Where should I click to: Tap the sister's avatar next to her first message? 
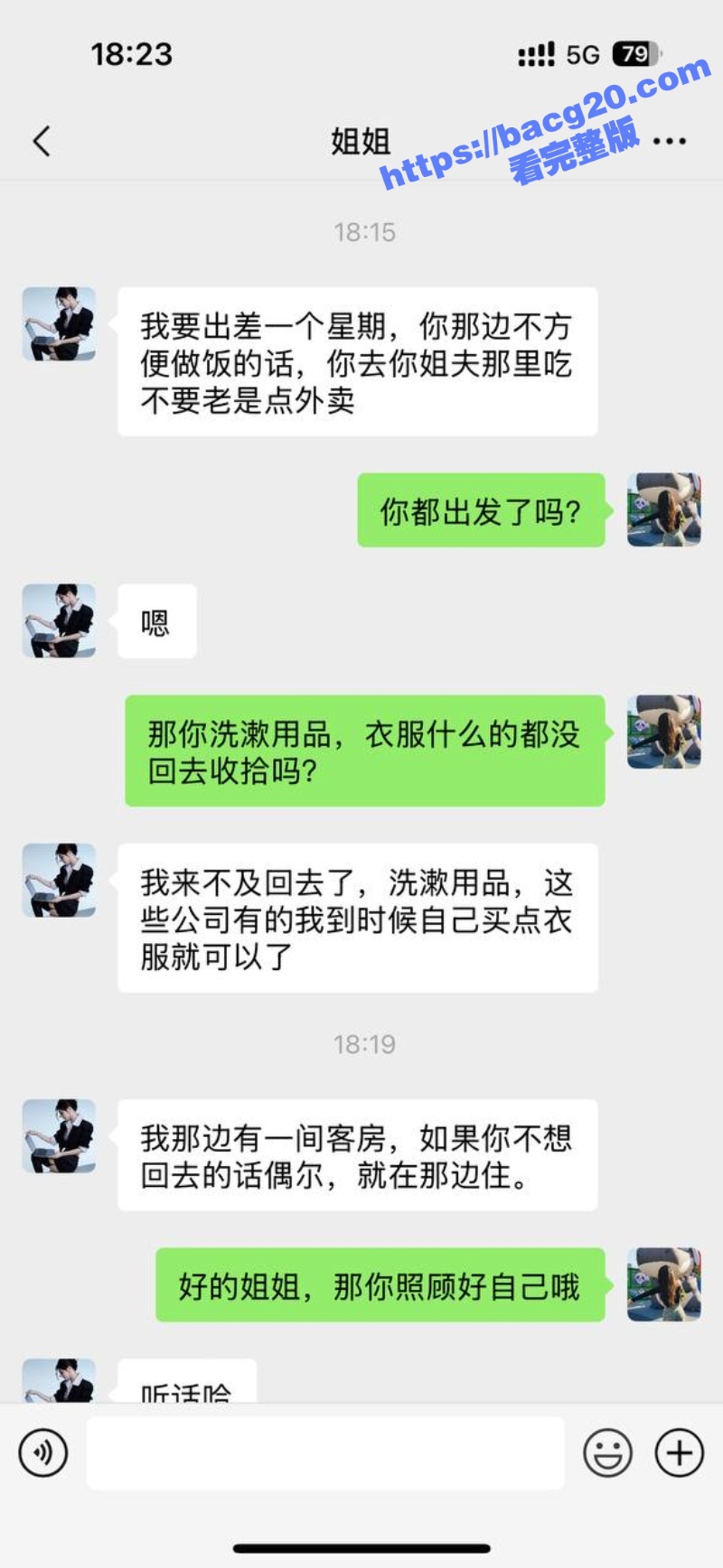(60, 325)
